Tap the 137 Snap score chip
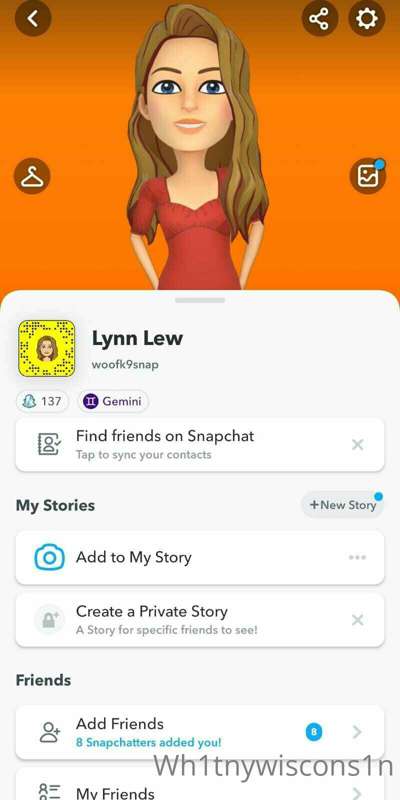Image resolution: width=400 pixels, height=800 pixels. click(42, 401)
